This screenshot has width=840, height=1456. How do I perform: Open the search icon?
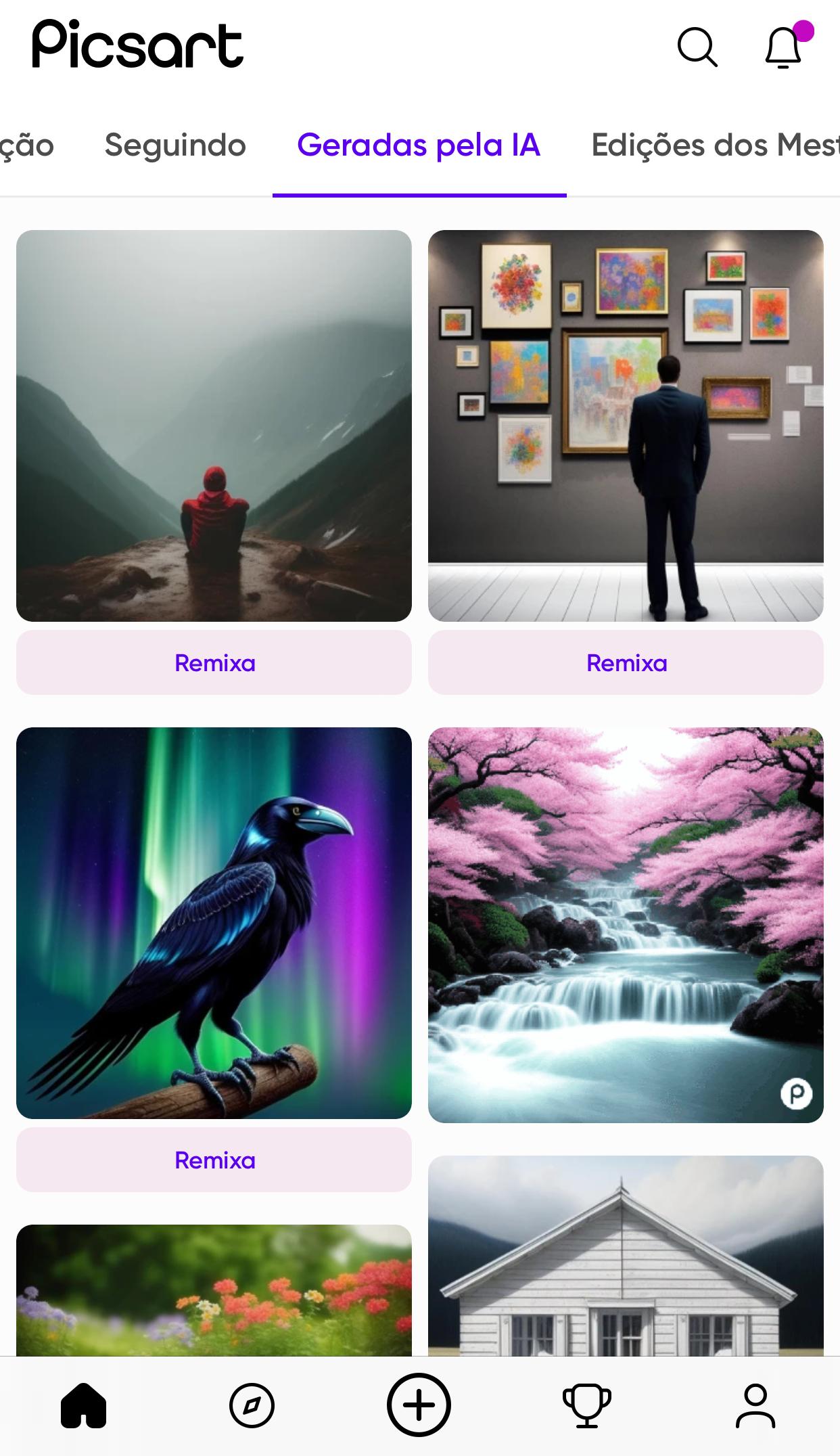(697, 47)
